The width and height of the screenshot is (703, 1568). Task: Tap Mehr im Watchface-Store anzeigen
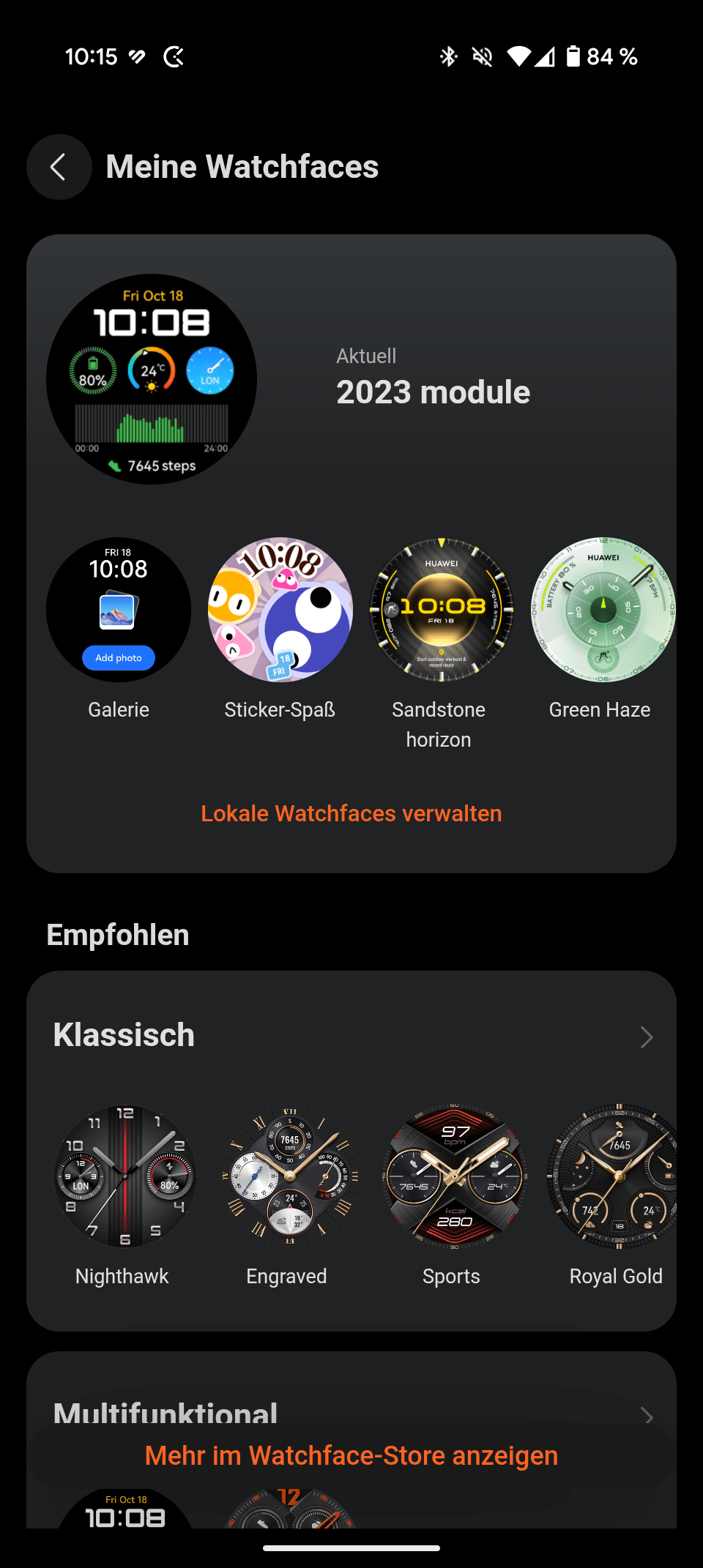click(351, 1456)
